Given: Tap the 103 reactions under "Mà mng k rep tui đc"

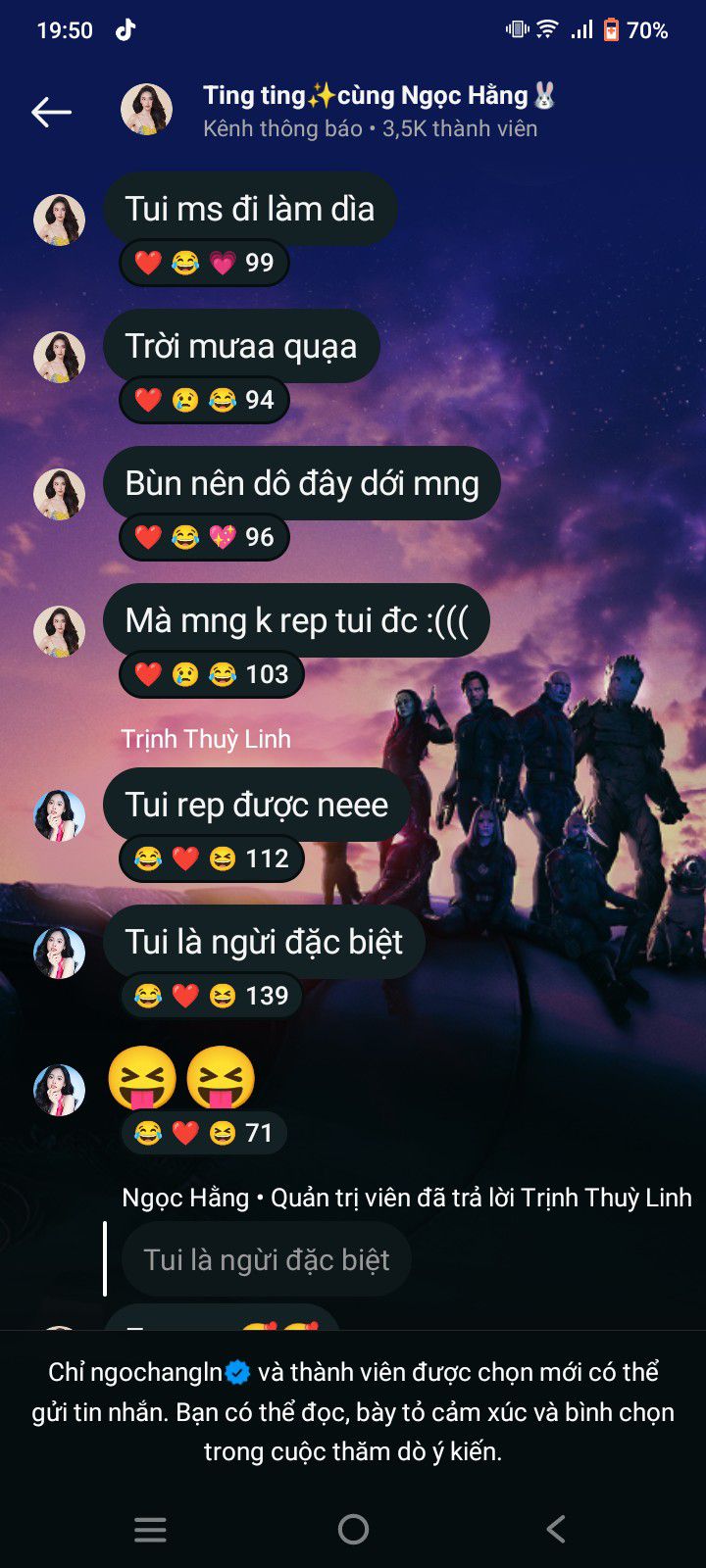Looking at the screenshot, I should click(x=212, y=674).
